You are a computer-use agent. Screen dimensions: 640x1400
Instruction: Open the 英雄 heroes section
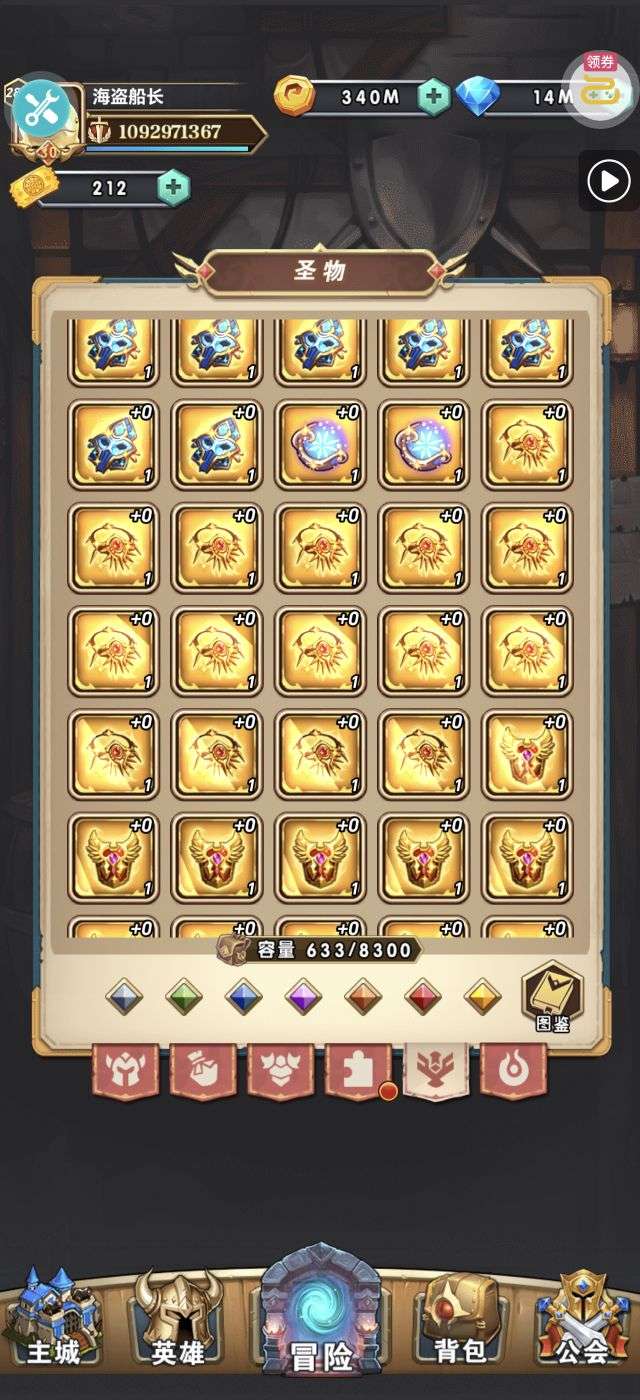[179, 1320]
